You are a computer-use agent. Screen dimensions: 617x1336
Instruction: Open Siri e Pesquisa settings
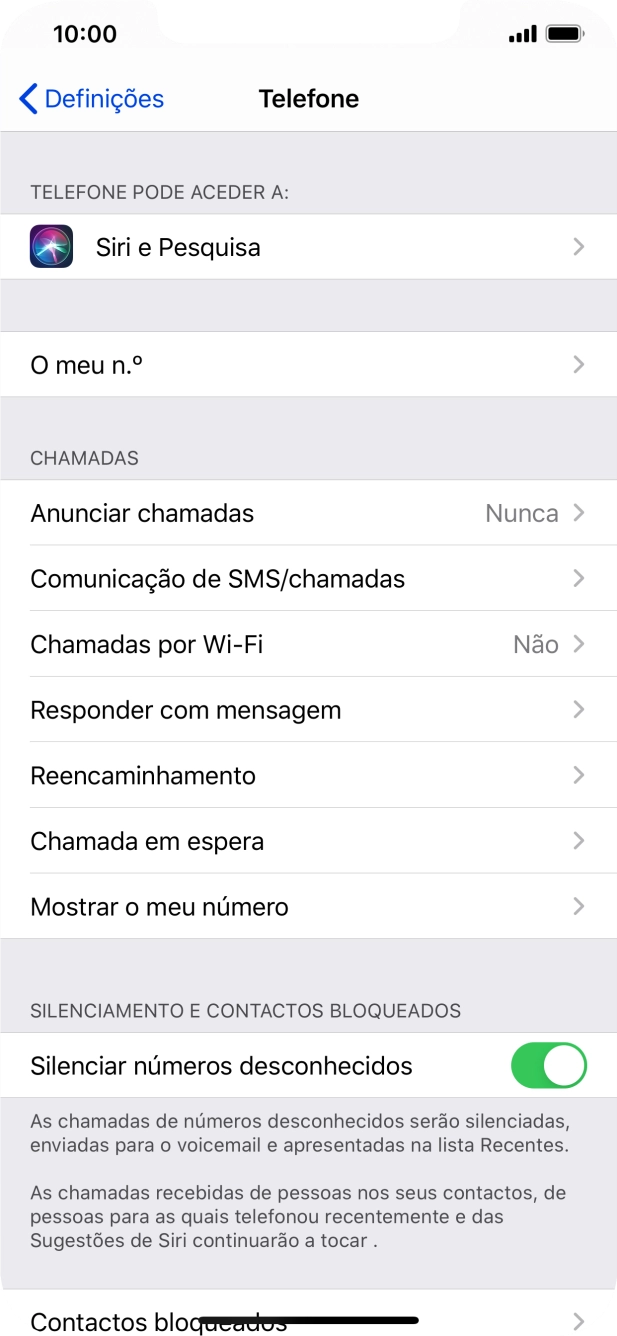point(308,247)
